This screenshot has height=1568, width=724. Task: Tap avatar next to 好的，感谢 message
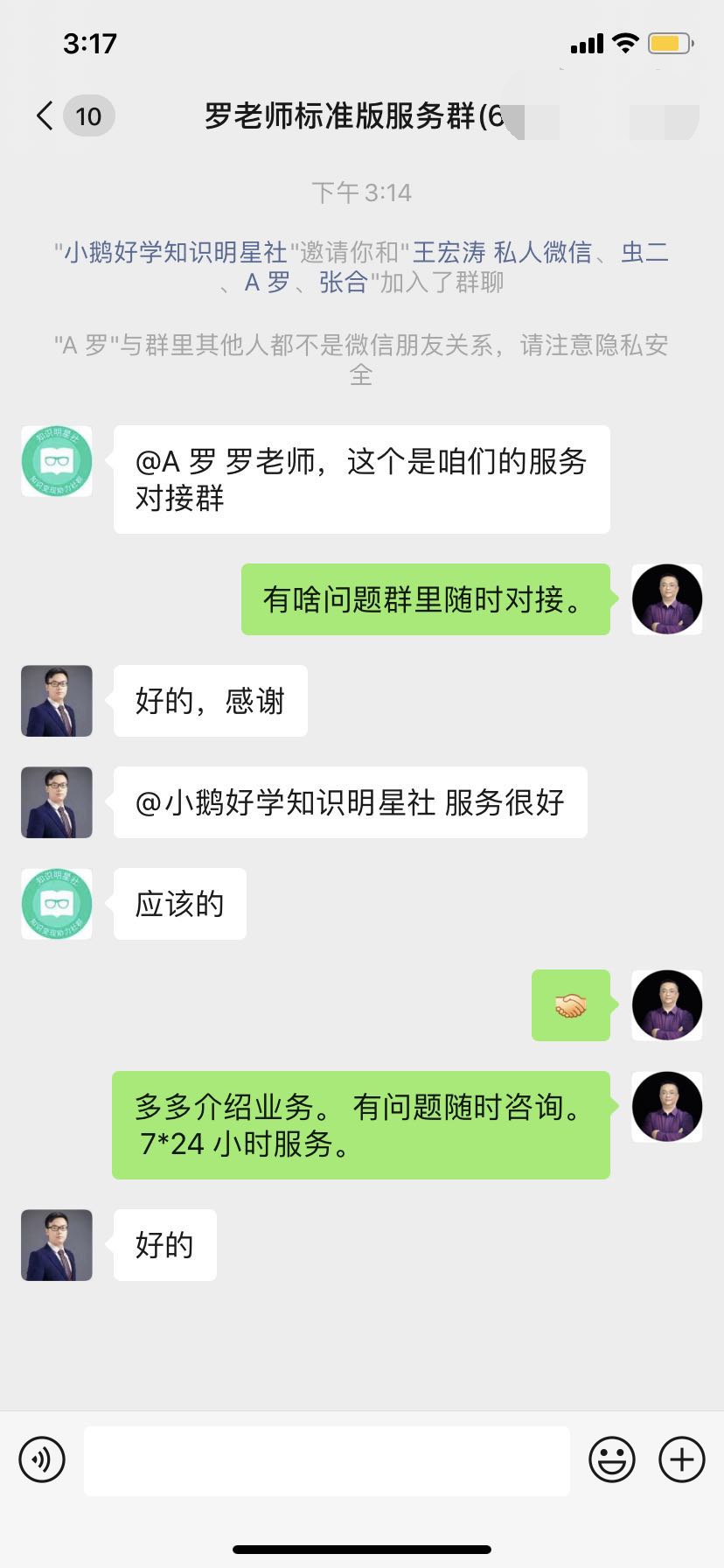pyautogui.click(x=57, y=701)
